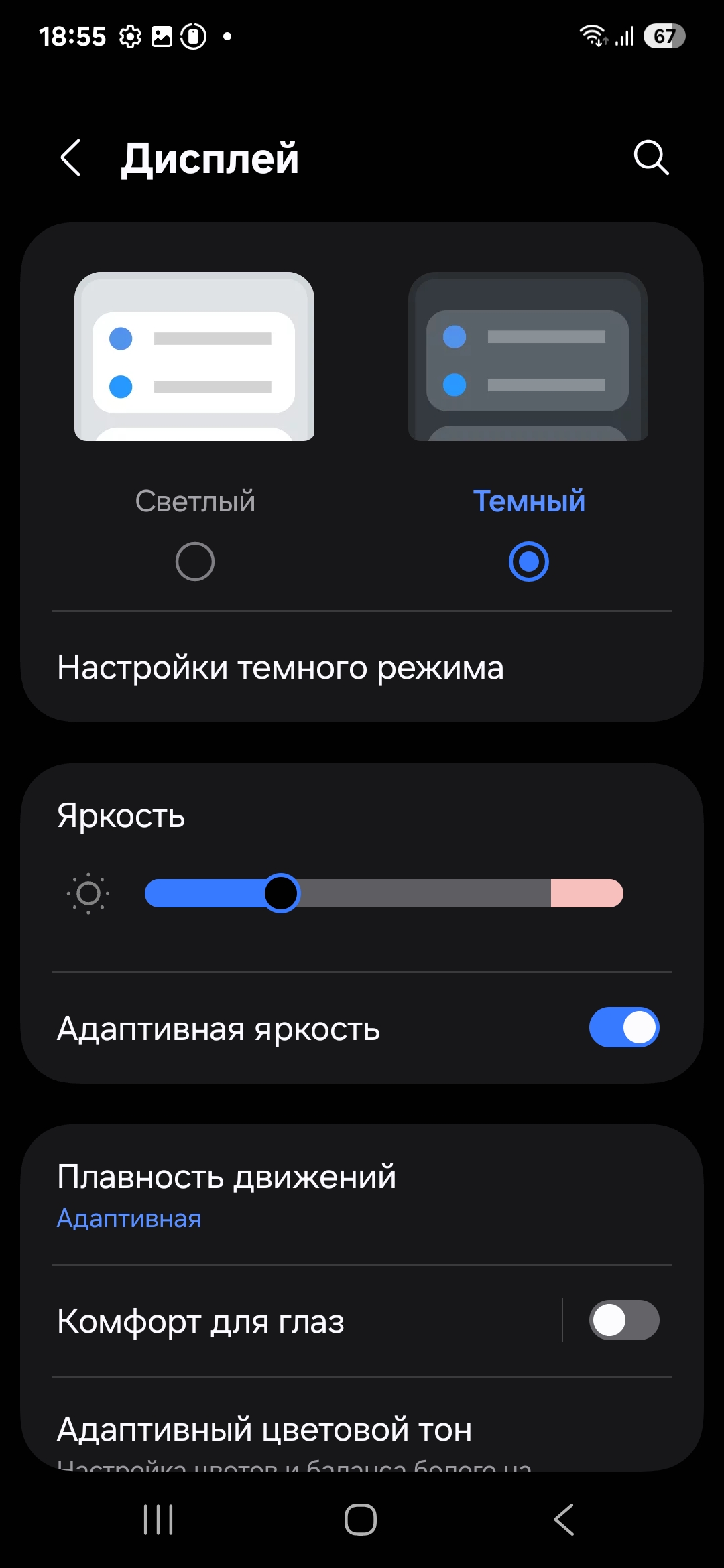Open Комфорт для глаз details

pyautogui.click(x=201, y=1321)
